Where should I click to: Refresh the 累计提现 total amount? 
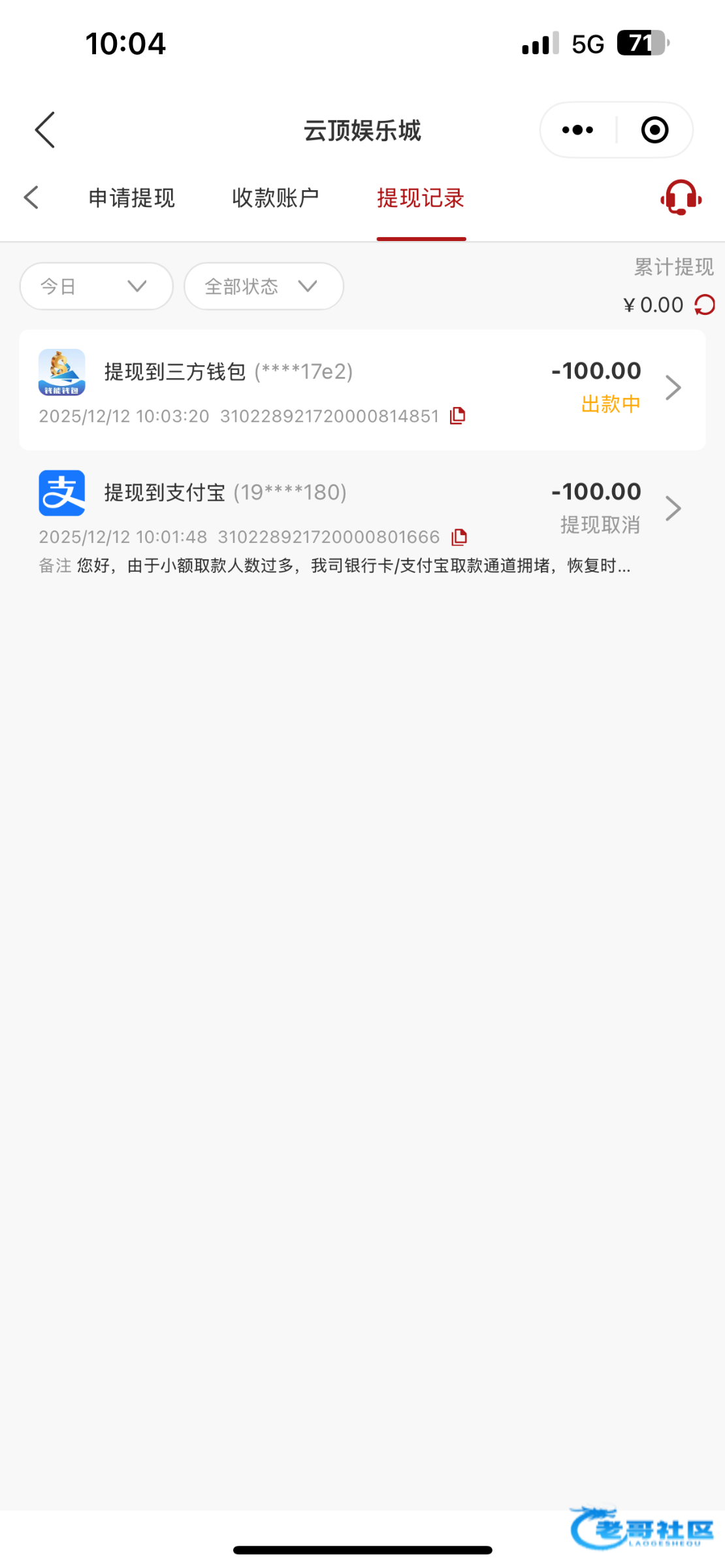[x=705, y=305]
